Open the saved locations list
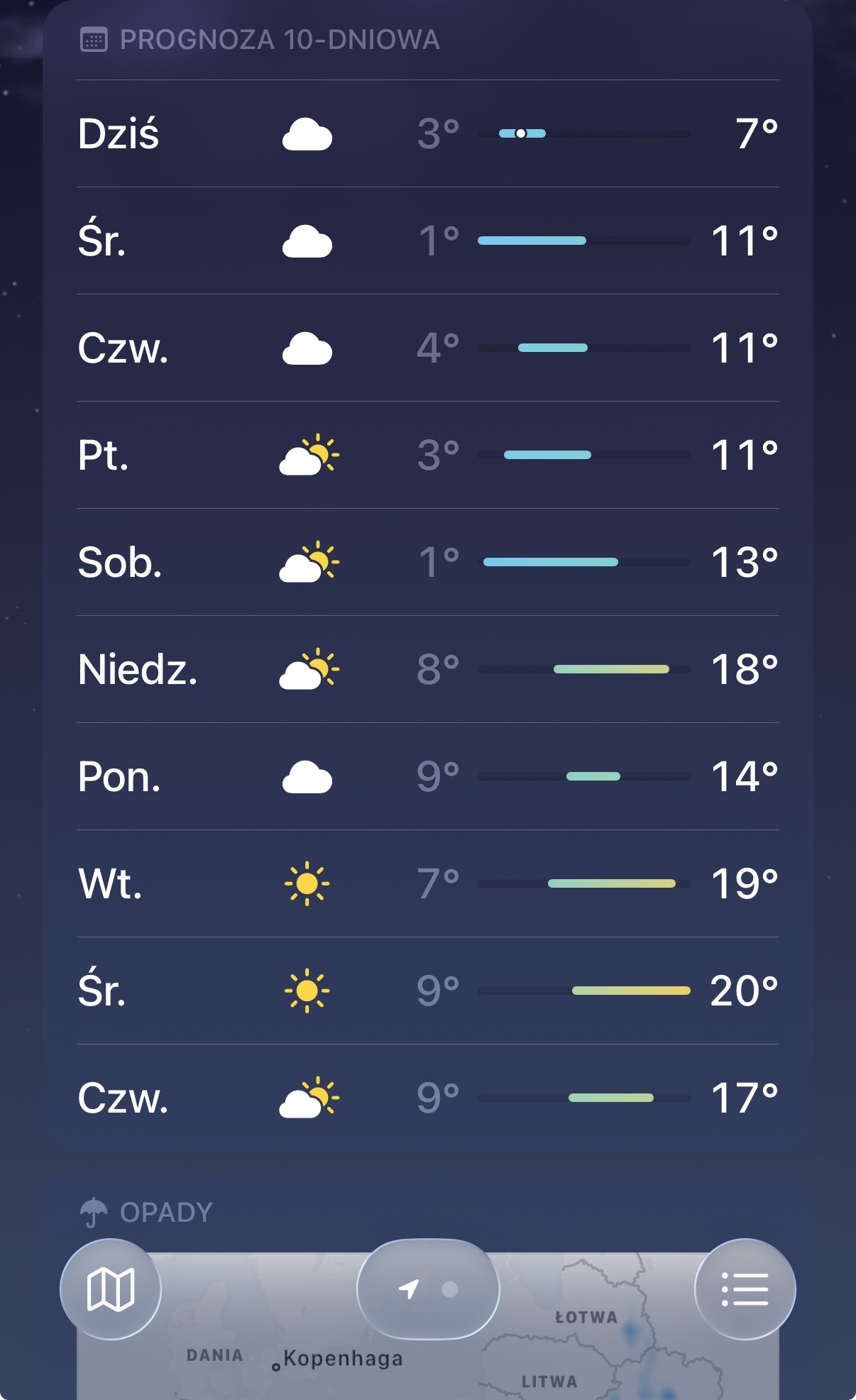The height and width of the screenshot is (1400, 856). tap(745, 1289)
